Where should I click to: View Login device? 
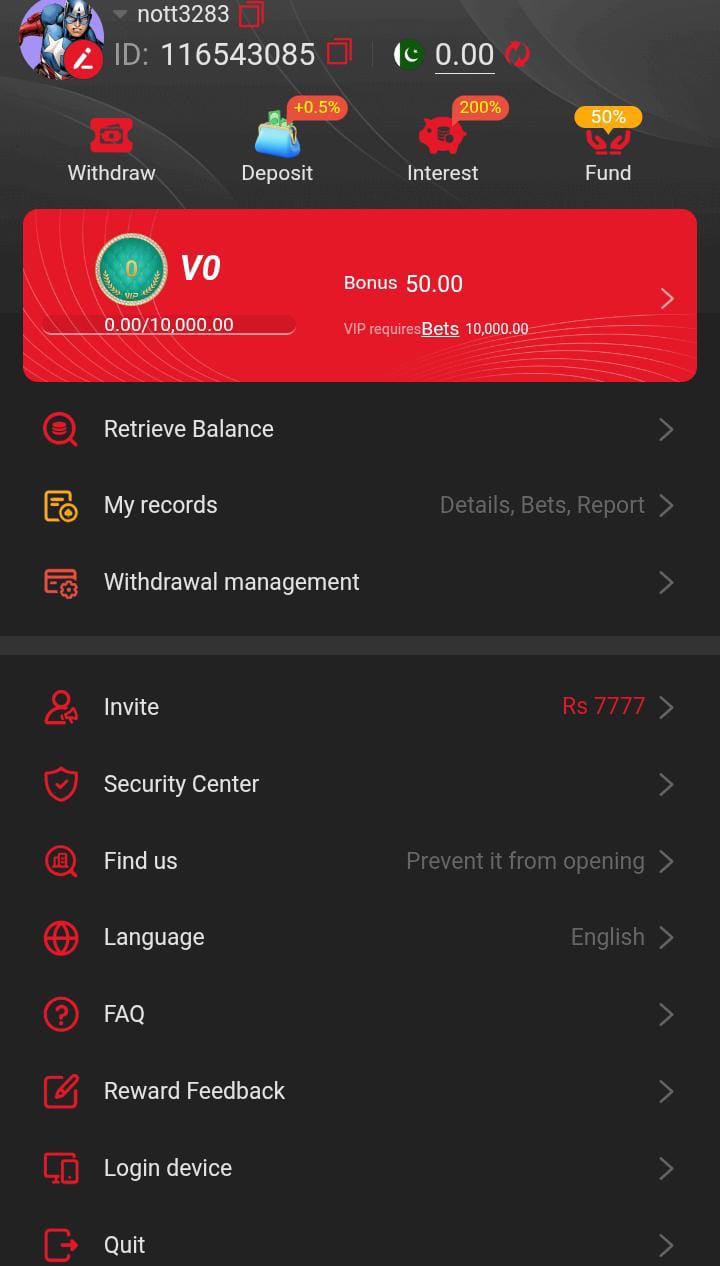coord(360,1168)
